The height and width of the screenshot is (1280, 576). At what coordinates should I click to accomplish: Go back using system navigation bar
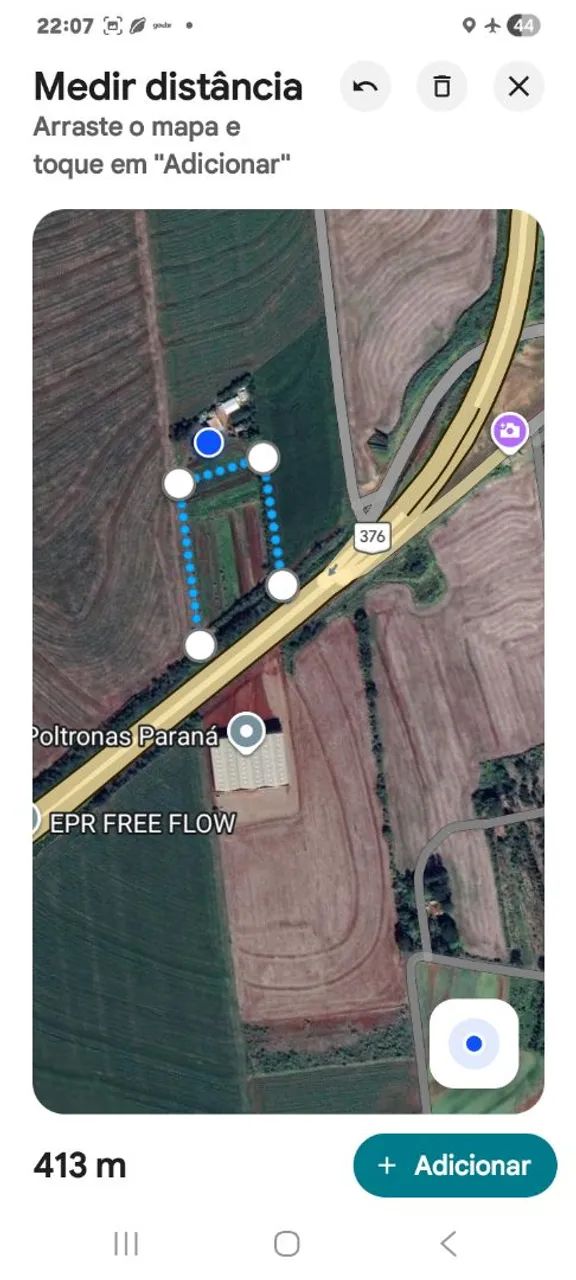(x=448, y=1243)
